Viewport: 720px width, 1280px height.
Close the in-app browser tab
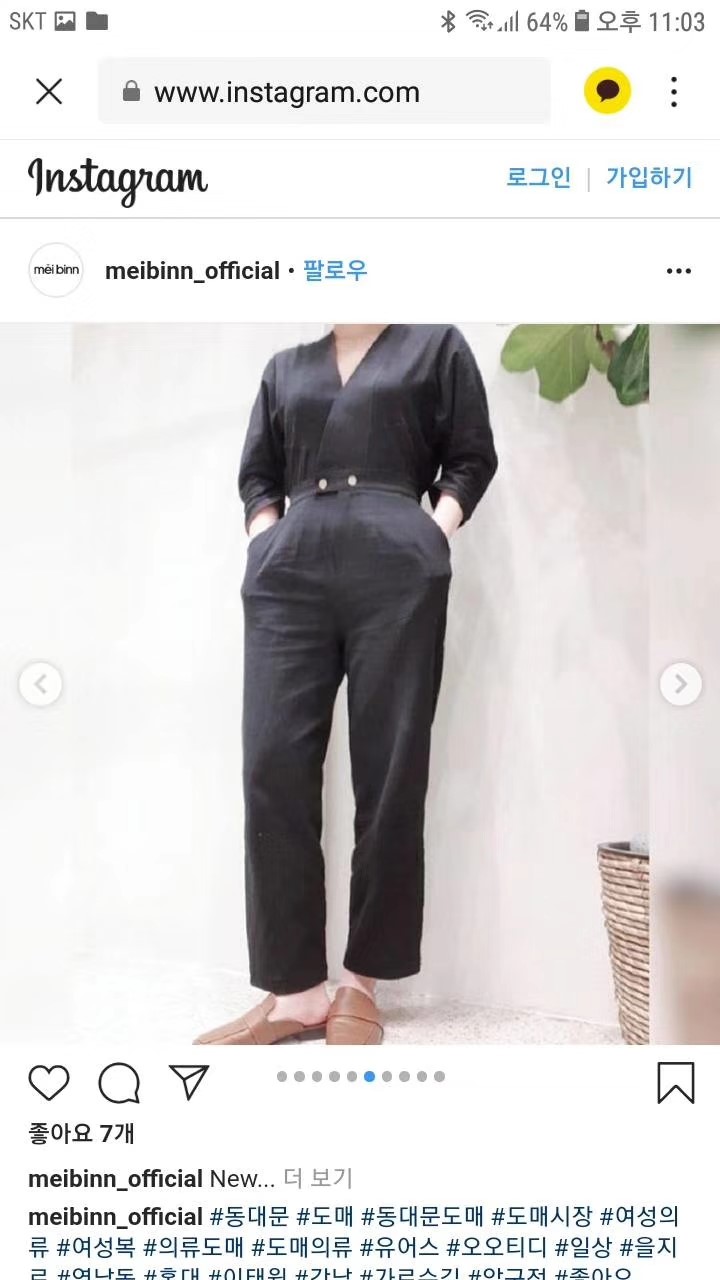[49, 92]
